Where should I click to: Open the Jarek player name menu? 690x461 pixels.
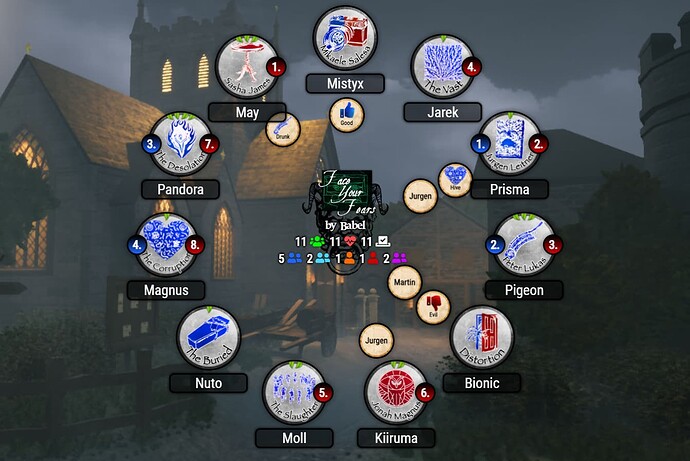pyautogui.click(x=442, y=112)
